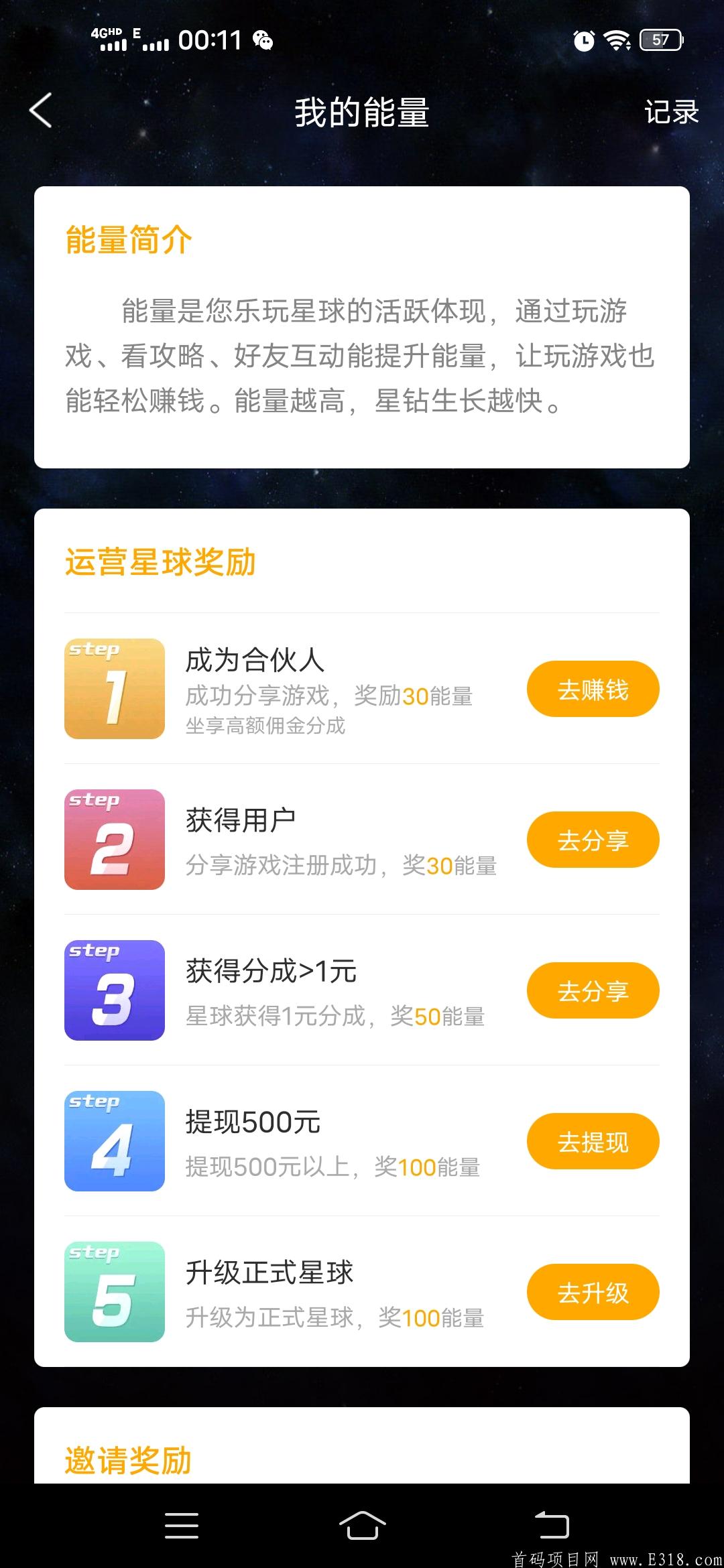Image resolution: width=724 pixels, height=1568 pixels.
Task: Tap 去赚钱 next to 成为合伙人
Action: pos(593,688)
